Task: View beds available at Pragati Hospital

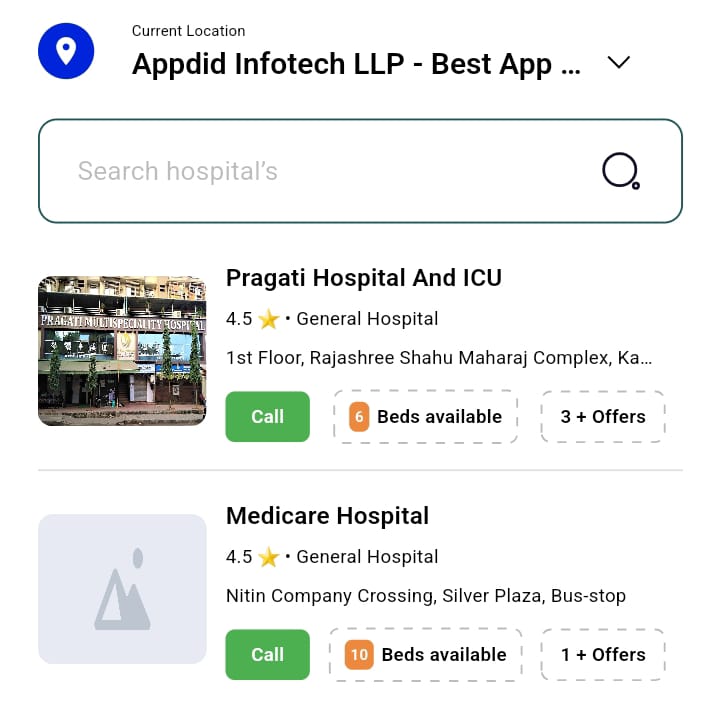Action: [x=425, y=417]
